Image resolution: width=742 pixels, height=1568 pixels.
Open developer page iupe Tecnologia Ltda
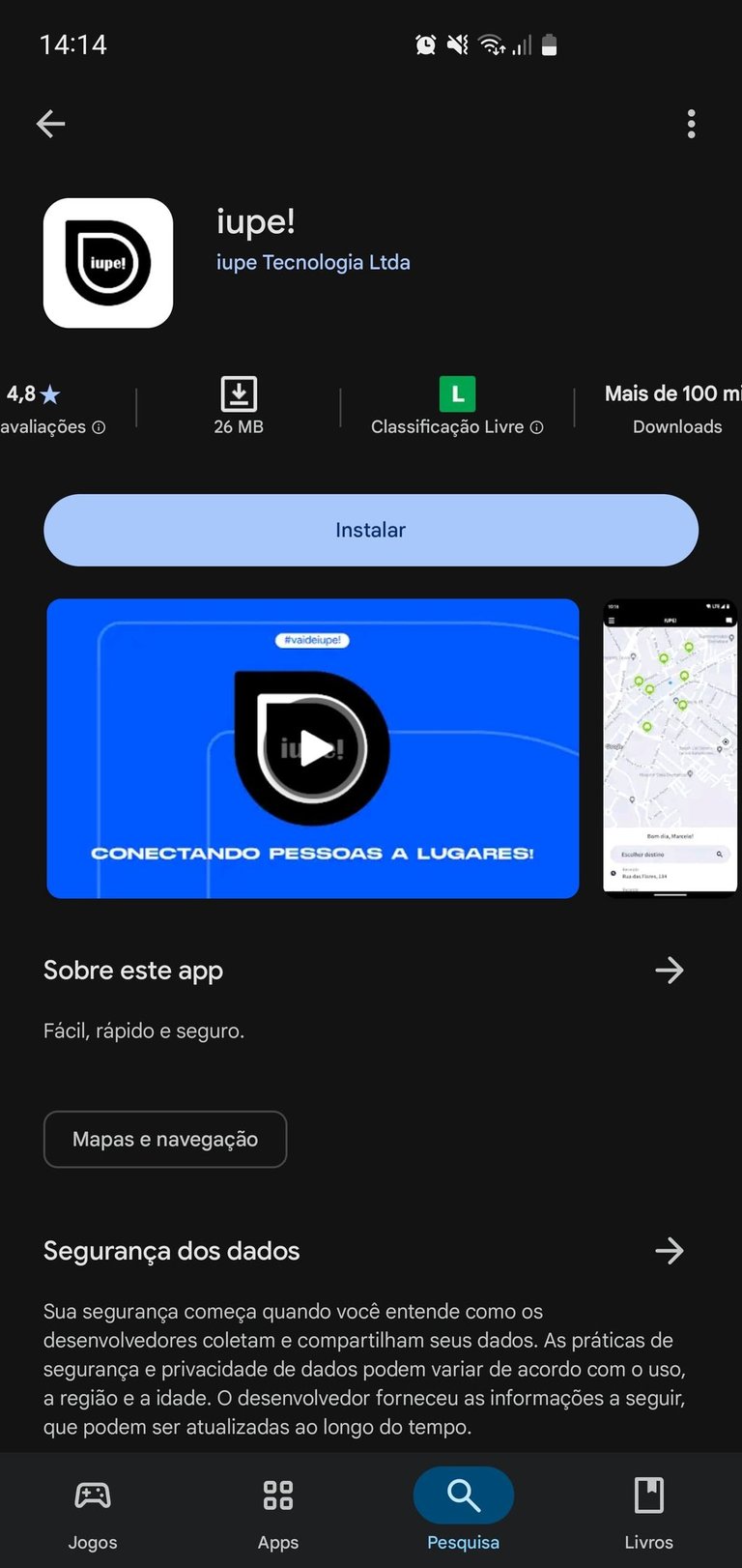click(x=313, y=262)
